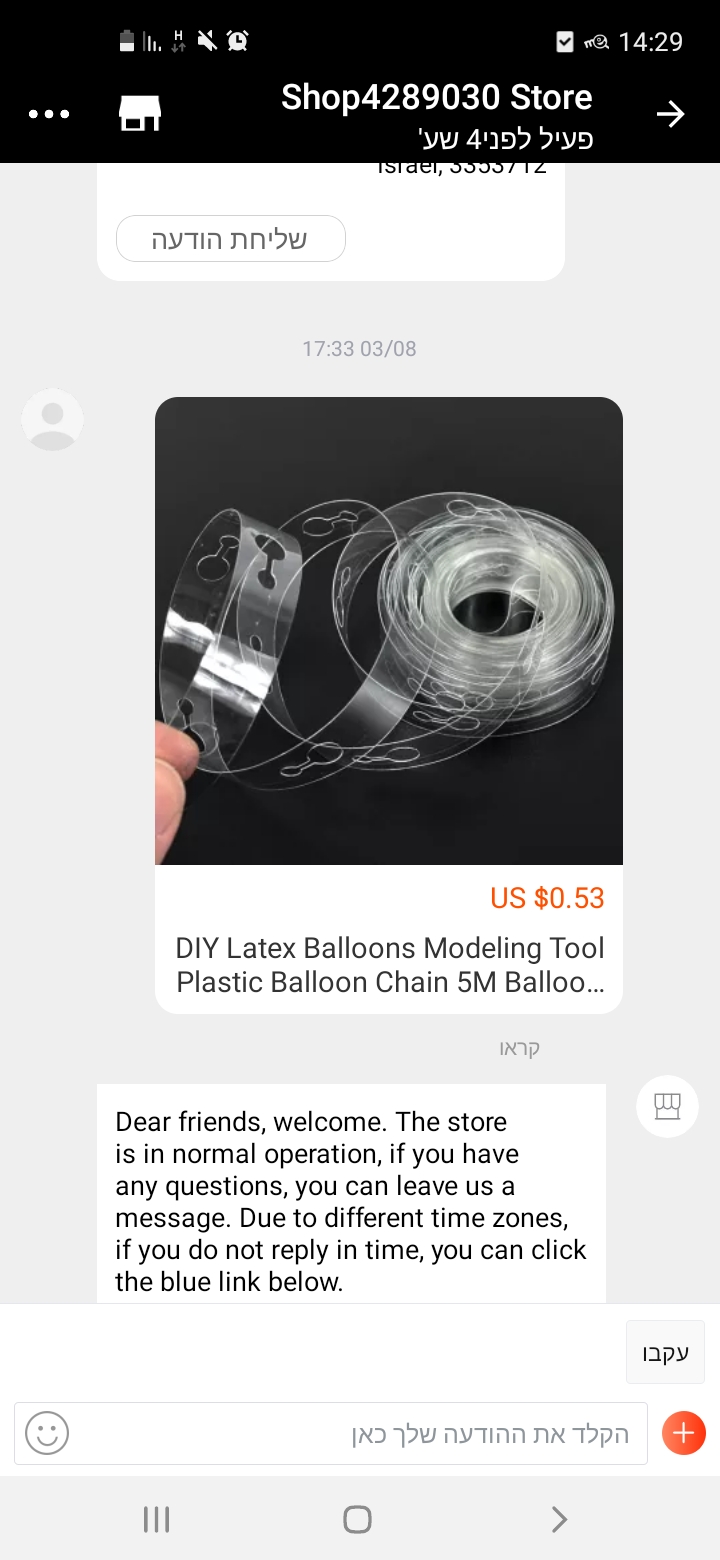Go to the system home screen
The height and width of the screenshot is (1560, 720).
pyautogui.click(x=357, y=1520)
